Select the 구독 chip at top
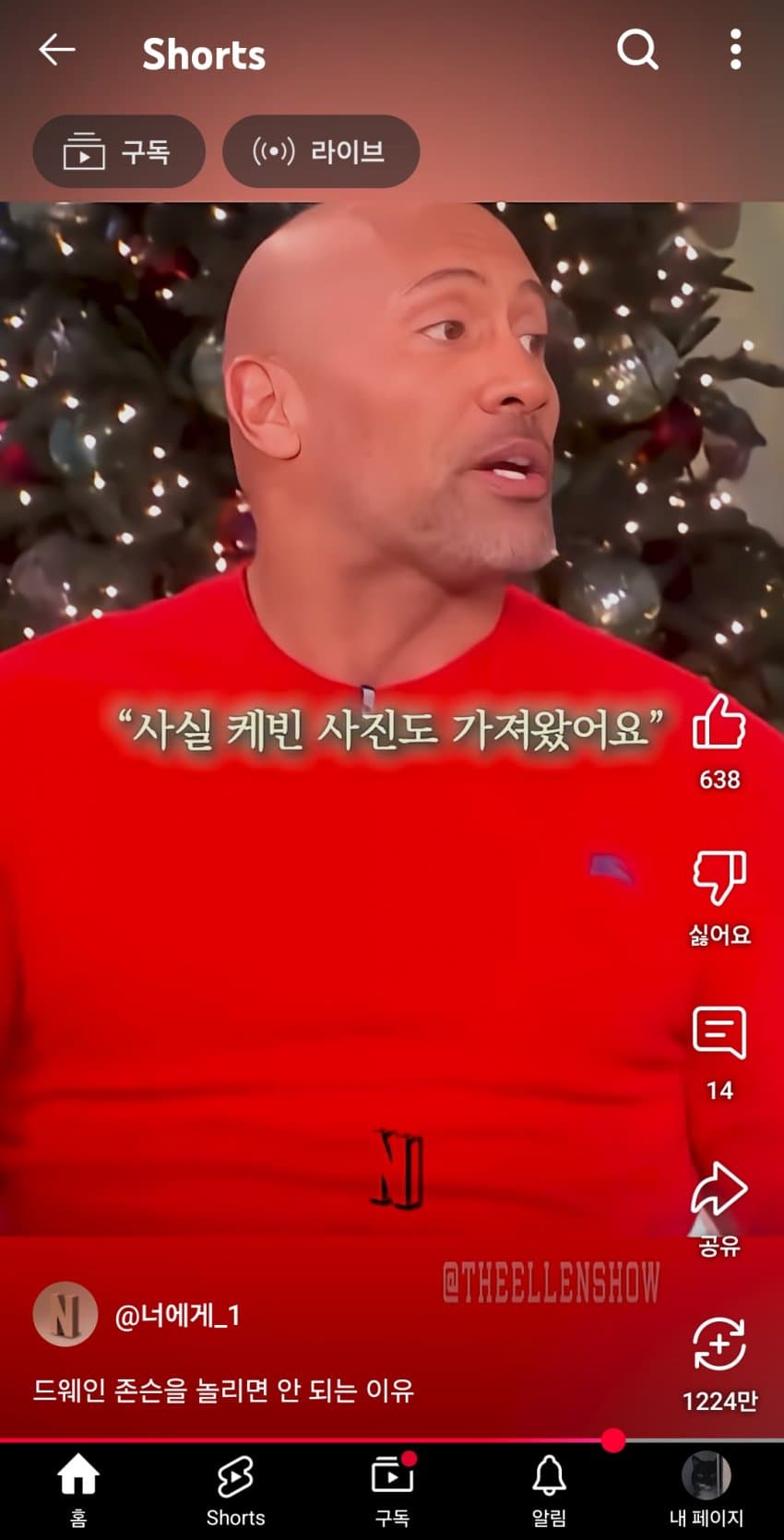 (118, 151)
